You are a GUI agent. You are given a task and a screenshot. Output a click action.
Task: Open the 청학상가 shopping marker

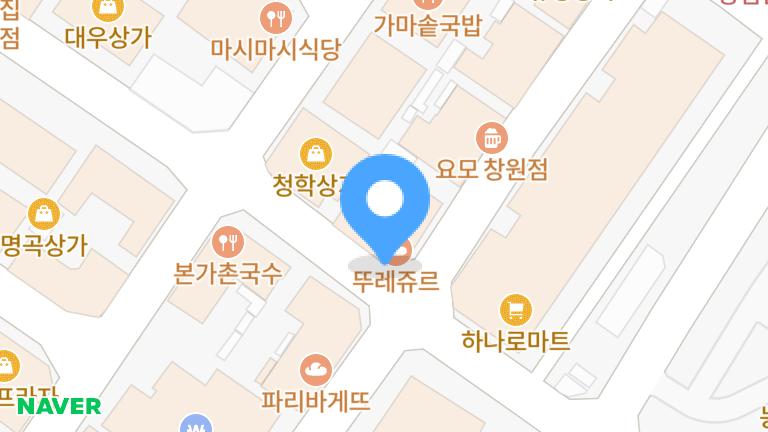click(x=315, y=154)
